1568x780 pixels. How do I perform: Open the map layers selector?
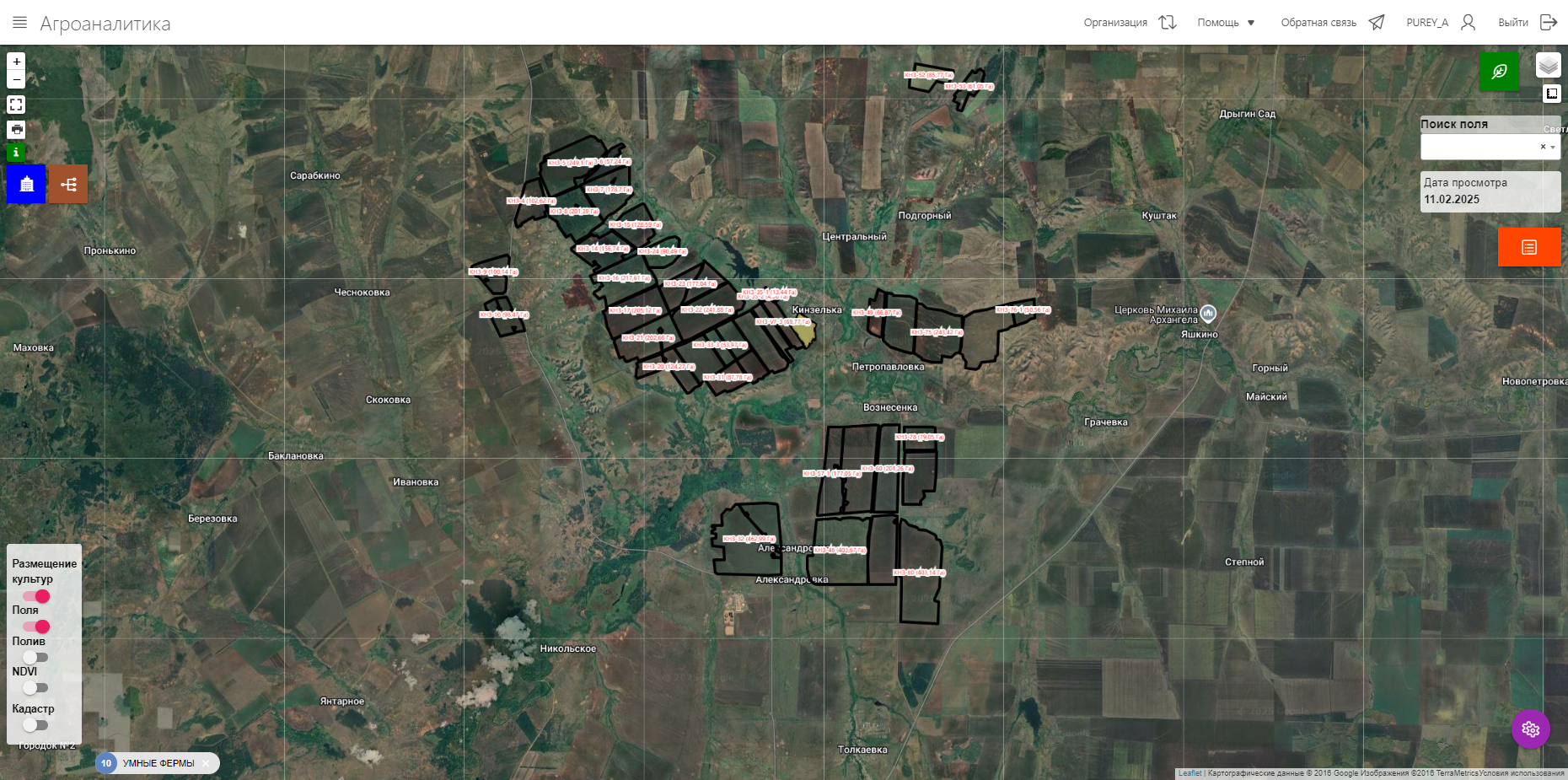coord(1548,65)
